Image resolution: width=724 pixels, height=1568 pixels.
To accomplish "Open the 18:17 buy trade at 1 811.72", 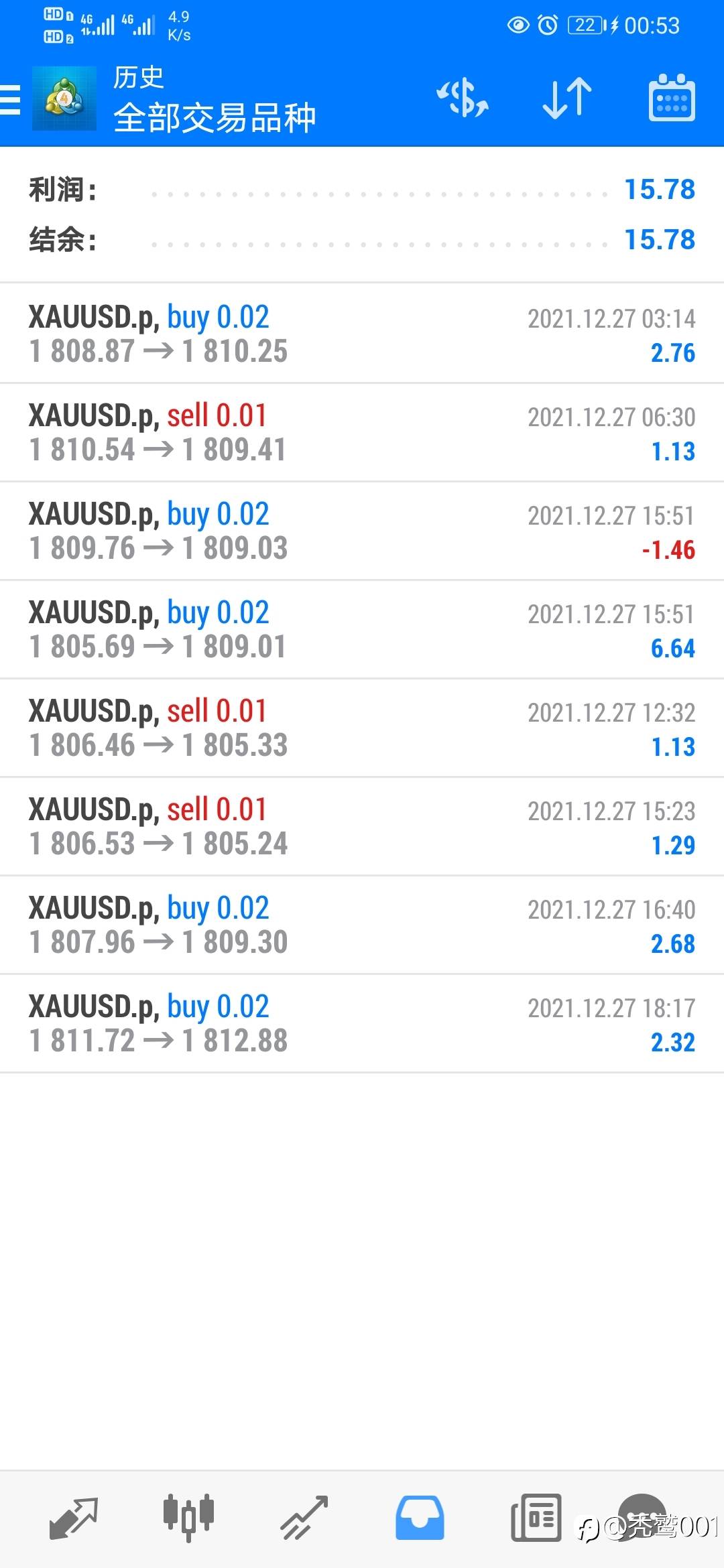I will point(362,1023).
